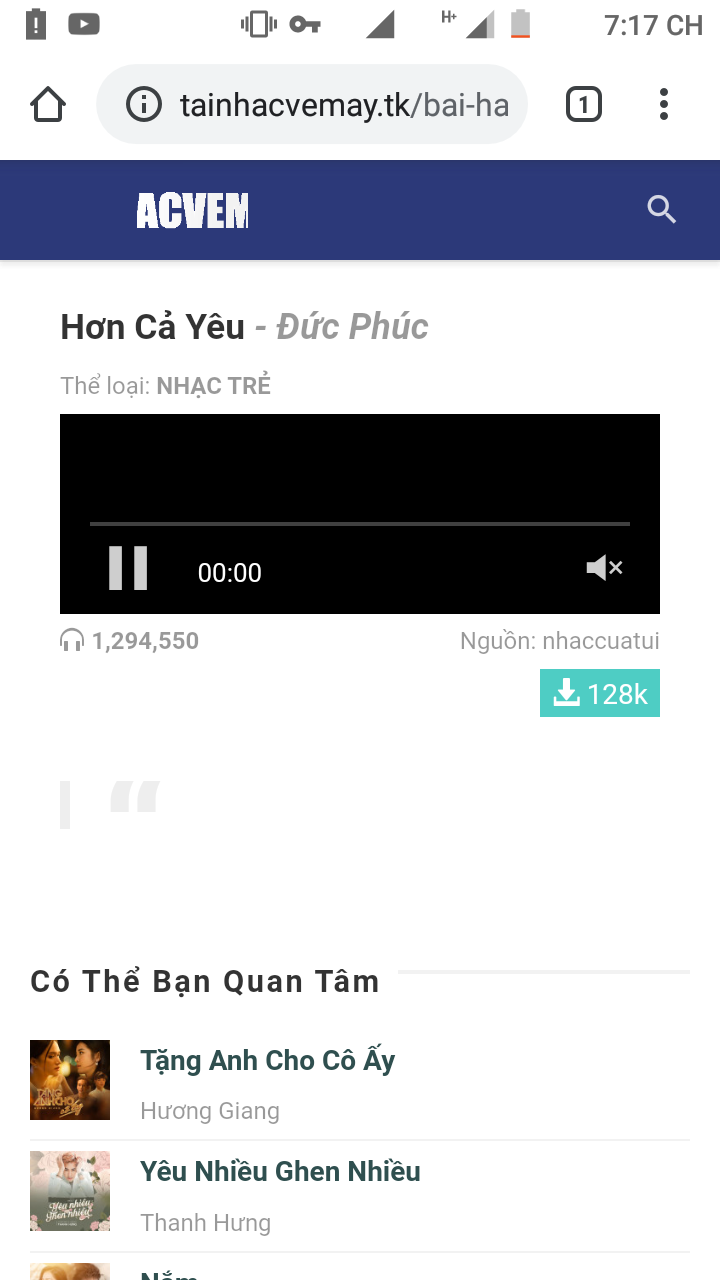Open the browser overflow menu
Viewport: 720px width, 1280px height.
664,105
